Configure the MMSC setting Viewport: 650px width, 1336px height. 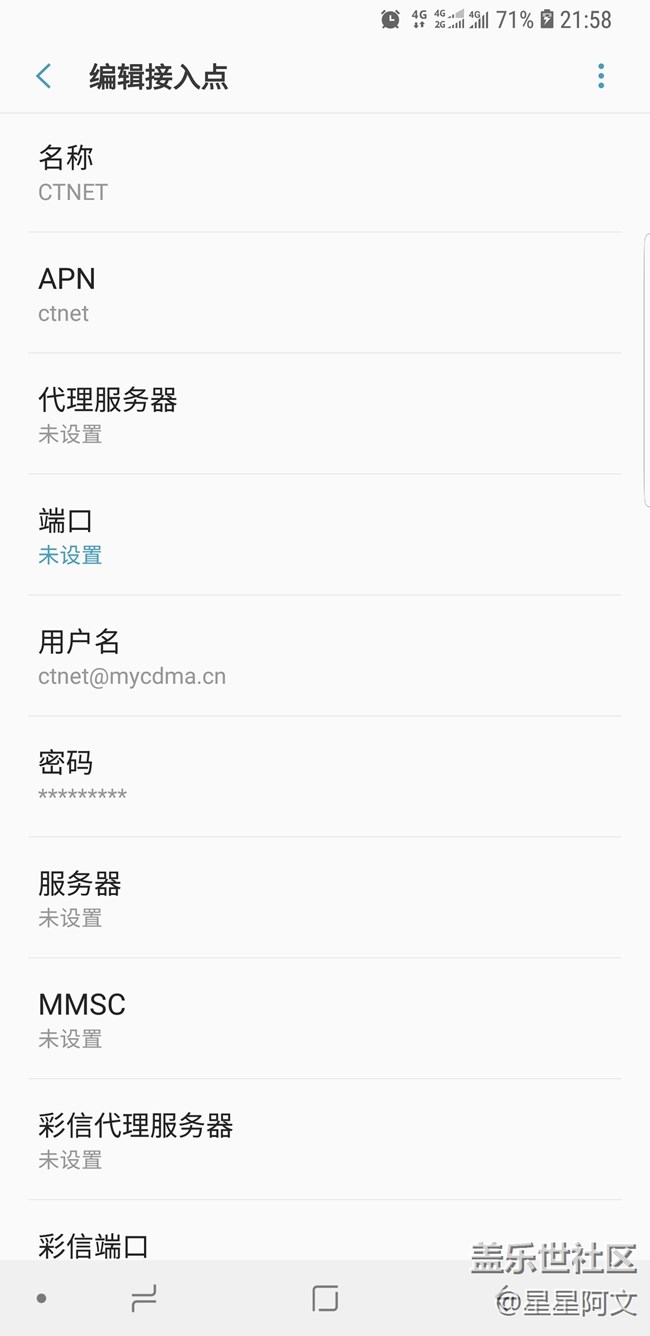[325, 1019]
